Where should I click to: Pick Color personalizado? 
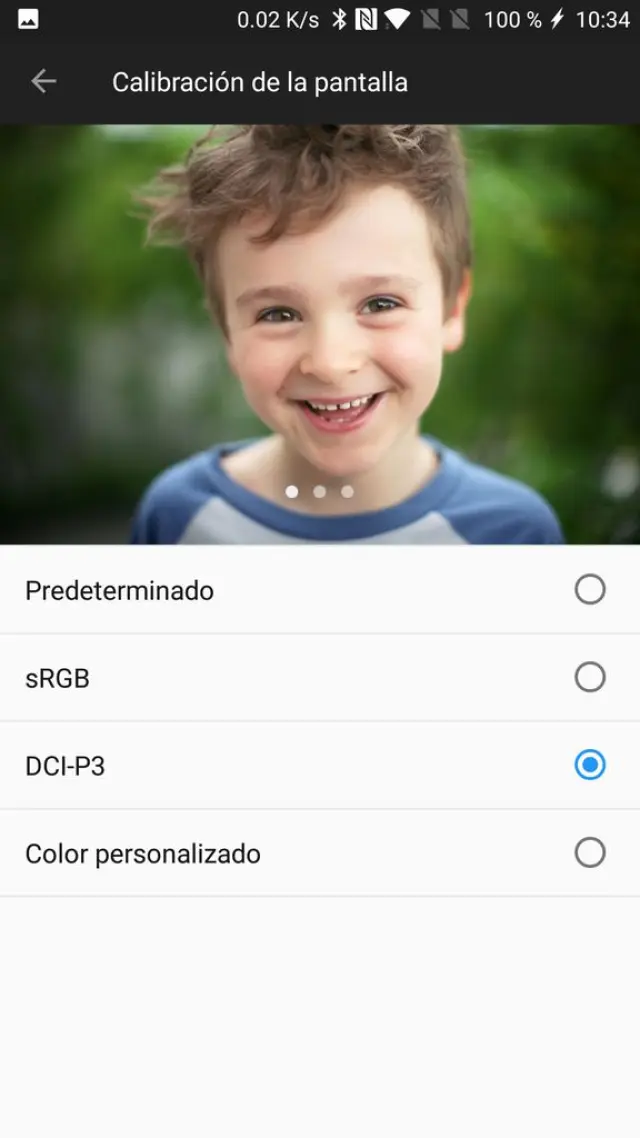pyautogui.click(x=589, y=853)
